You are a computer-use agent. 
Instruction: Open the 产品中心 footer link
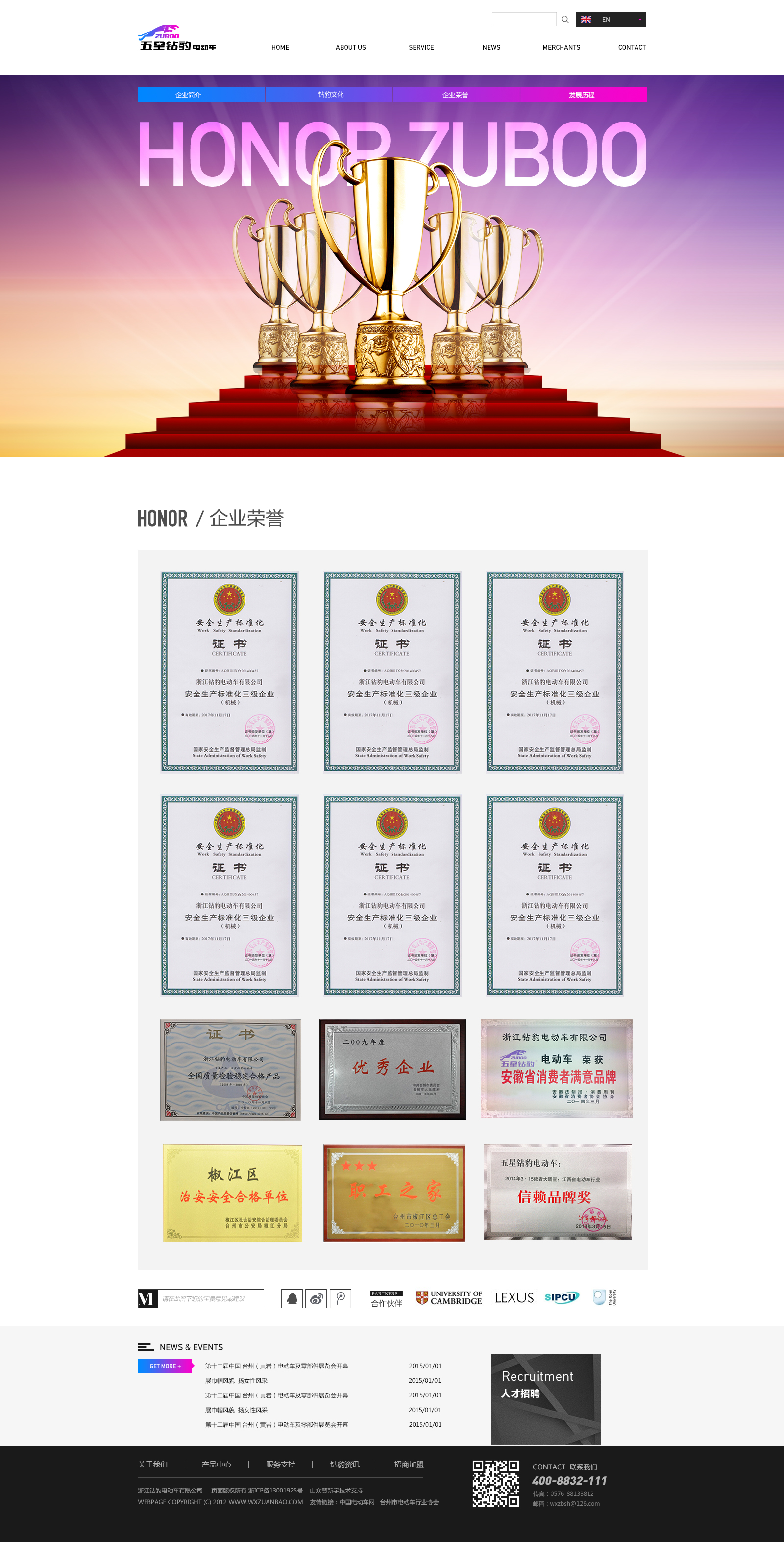click(x=216, y=1464)
